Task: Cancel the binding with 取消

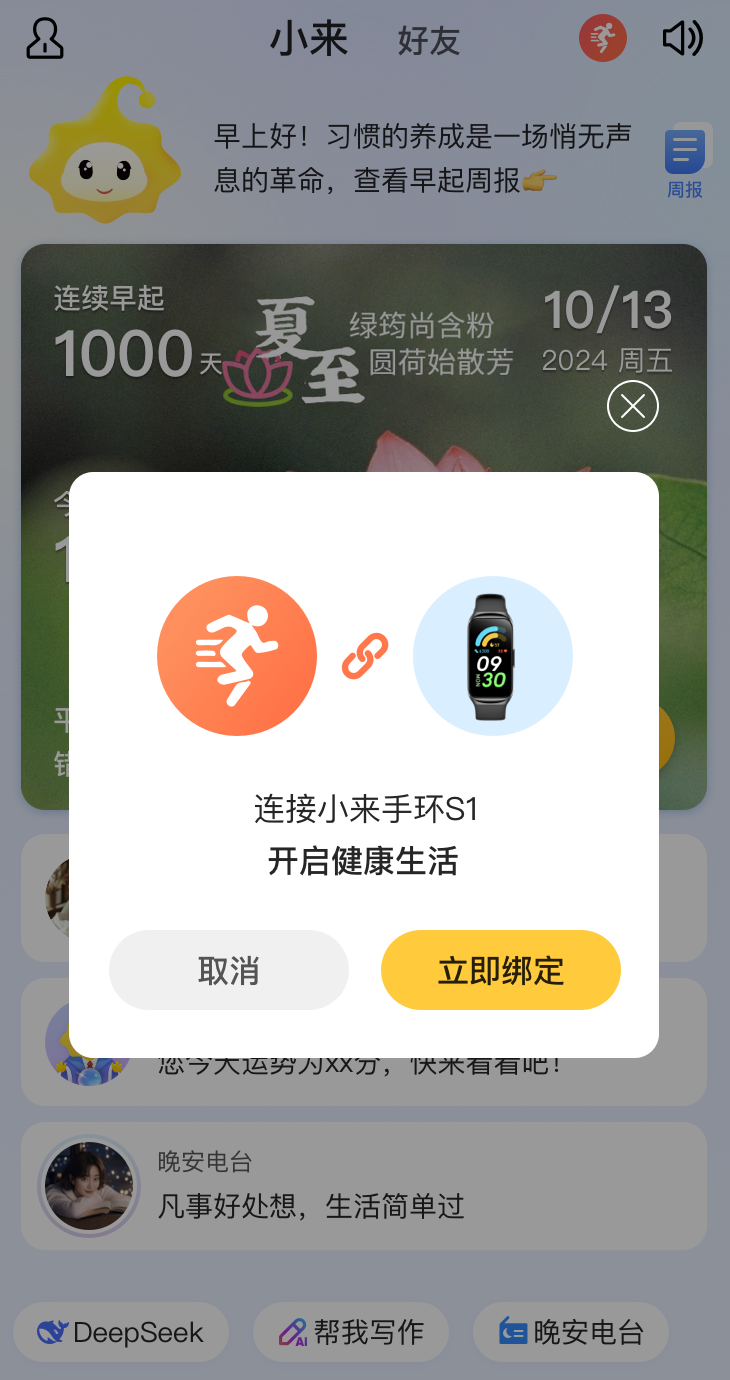Action: click(x=228, y=969)
